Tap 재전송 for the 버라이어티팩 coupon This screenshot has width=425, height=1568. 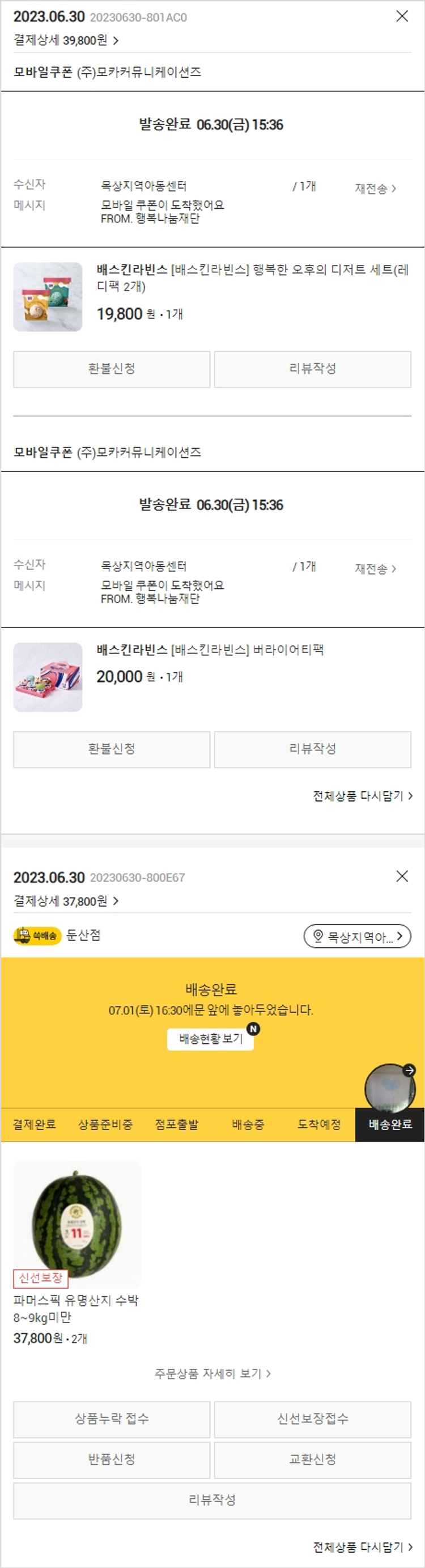375,568
